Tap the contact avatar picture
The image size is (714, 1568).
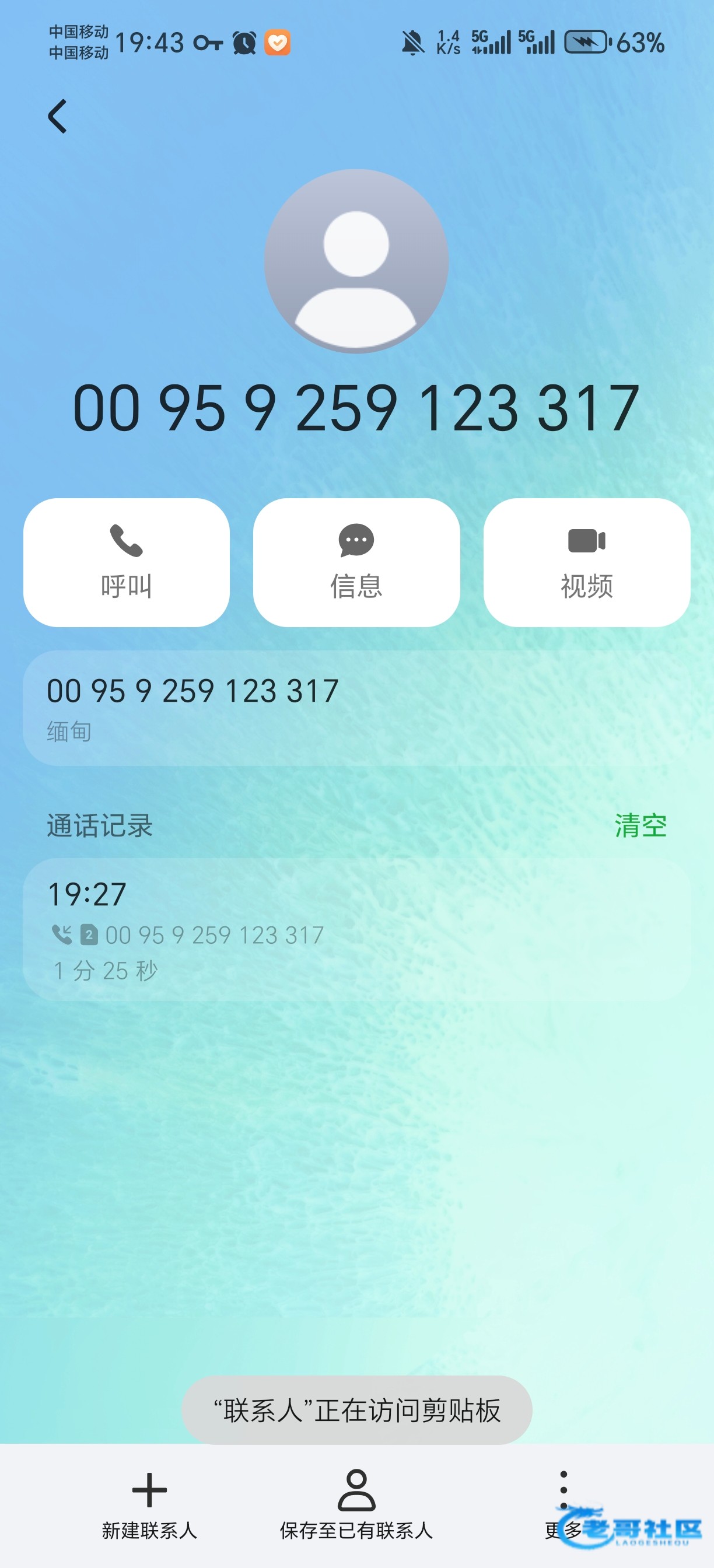click(x=356, y=261)
